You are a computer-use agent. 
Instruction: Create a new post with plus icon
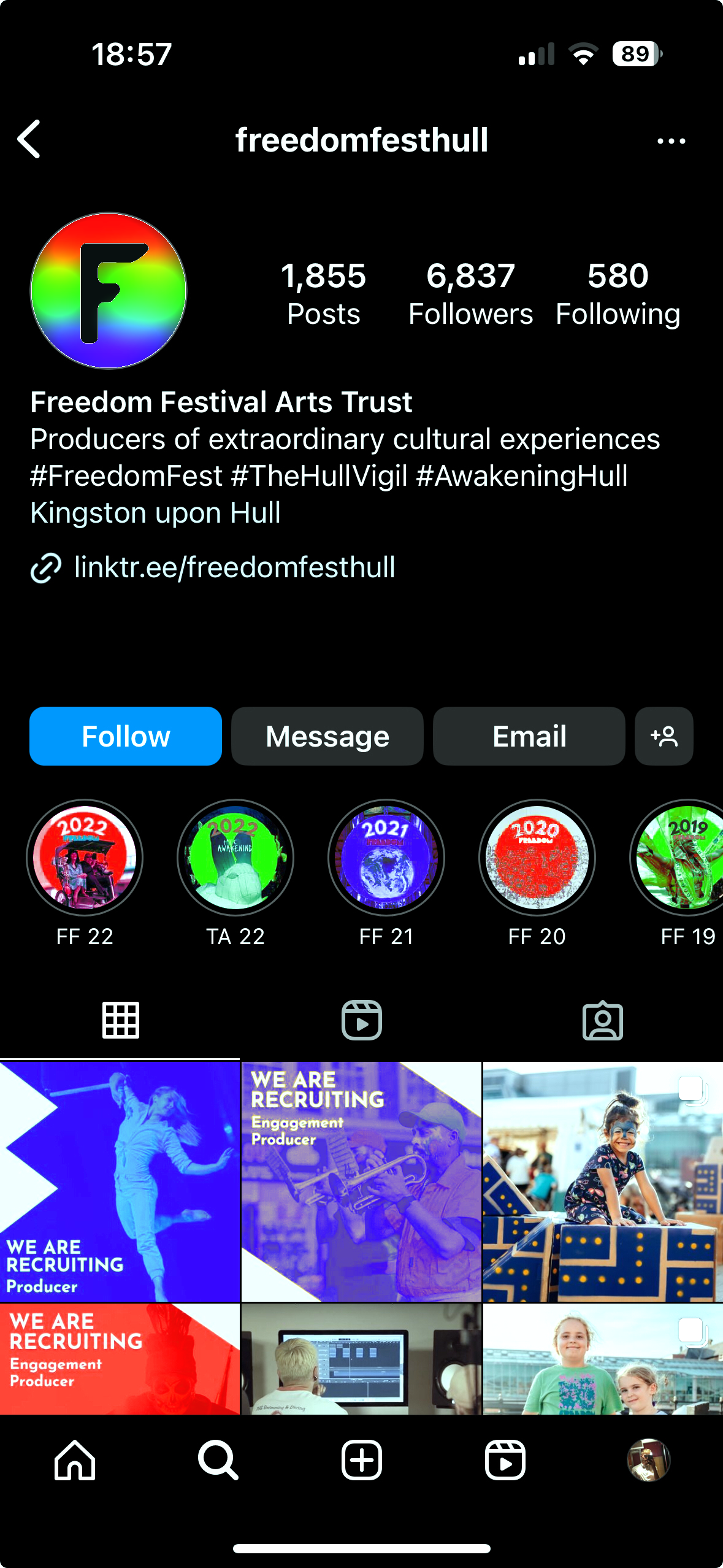click(362, 1460)
